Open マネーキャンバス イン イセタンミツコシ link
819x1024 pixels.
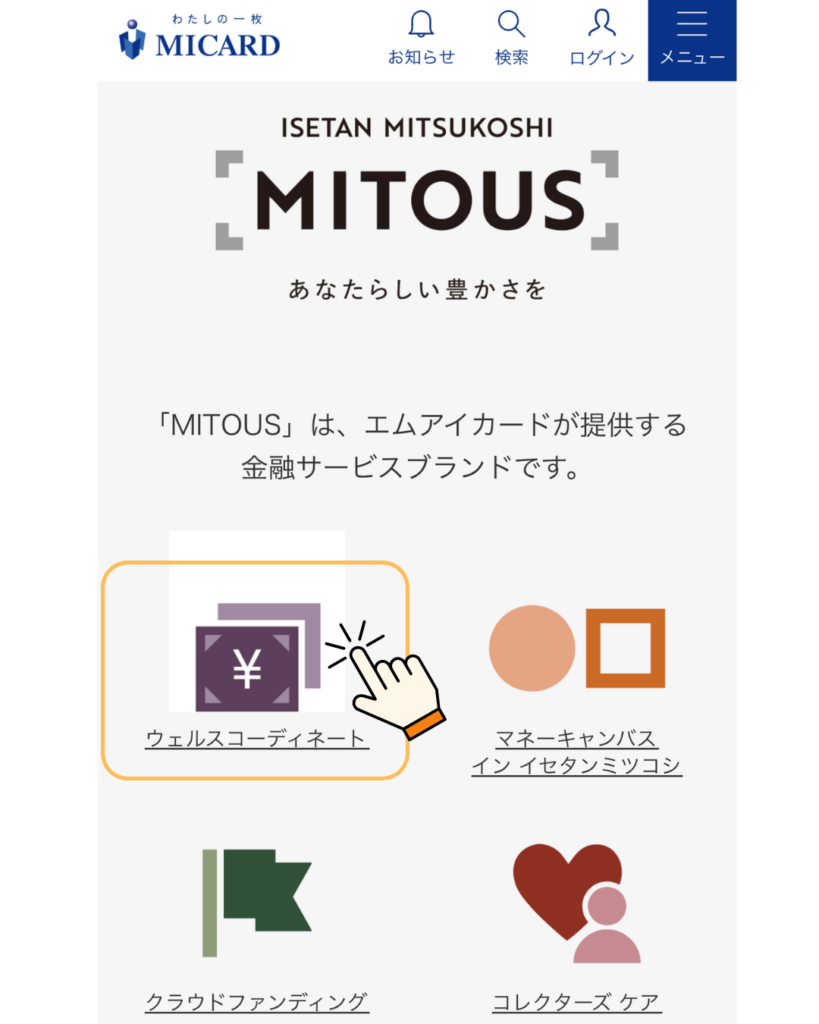(576, 752)
